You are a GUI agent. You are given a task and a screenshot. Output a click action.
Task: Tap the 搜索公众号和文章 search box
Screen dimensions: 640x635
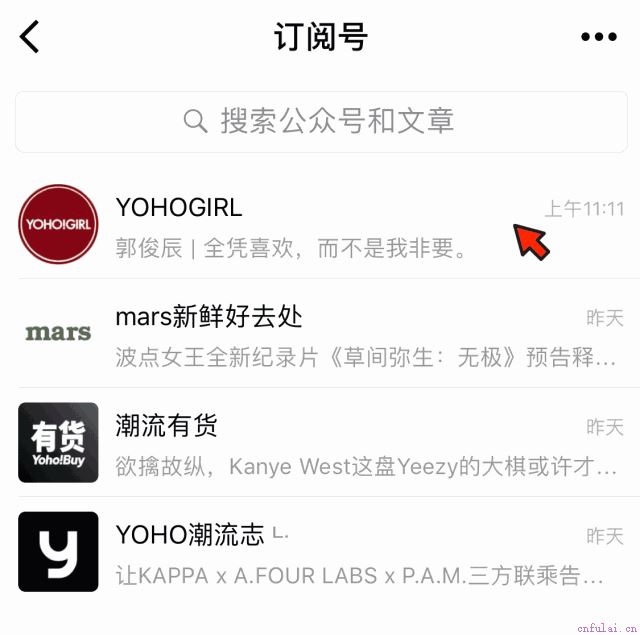(x=320, y=122)
